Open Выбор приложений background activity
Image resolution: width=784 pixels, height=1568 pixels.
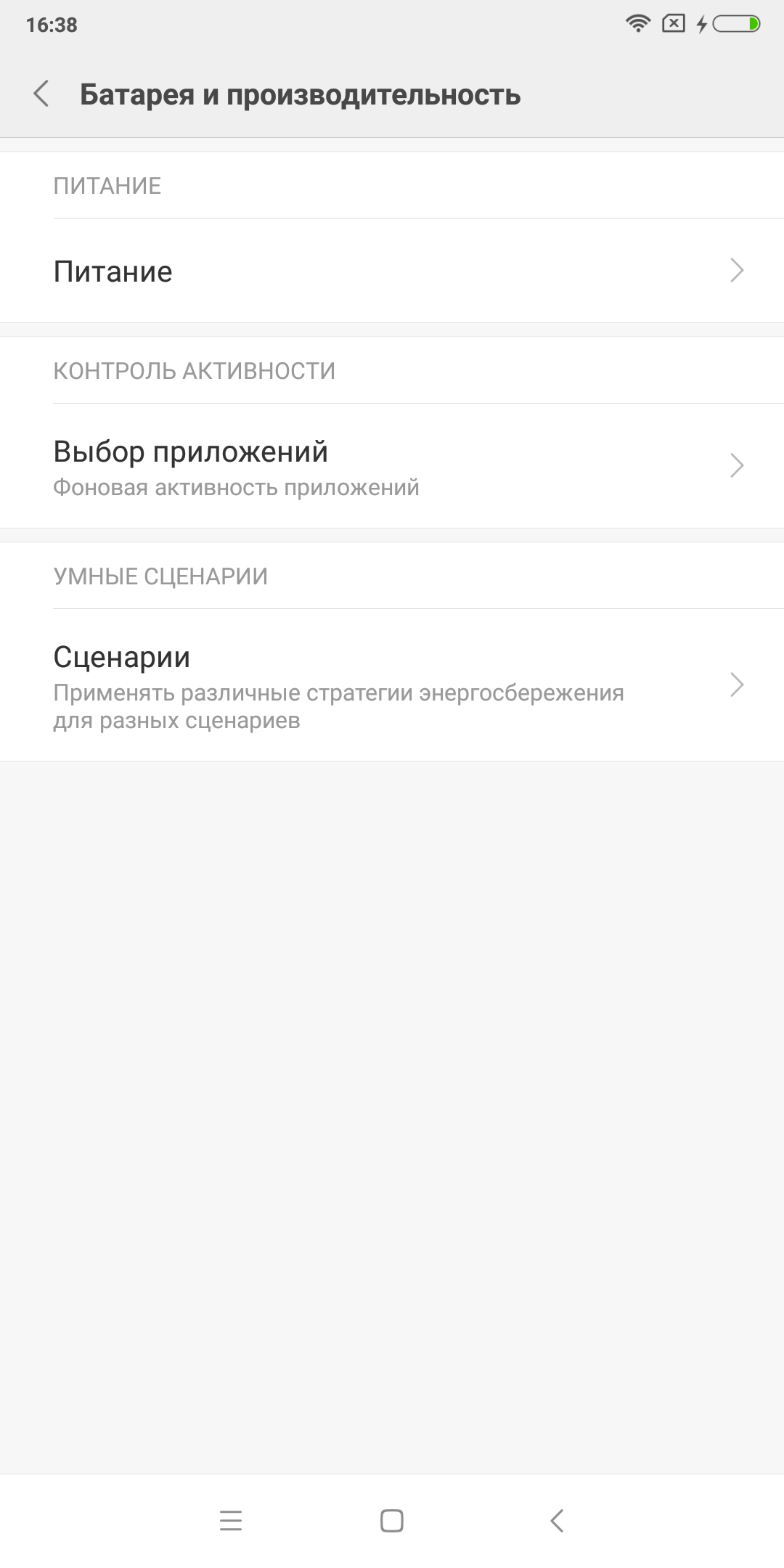(392, 466)
